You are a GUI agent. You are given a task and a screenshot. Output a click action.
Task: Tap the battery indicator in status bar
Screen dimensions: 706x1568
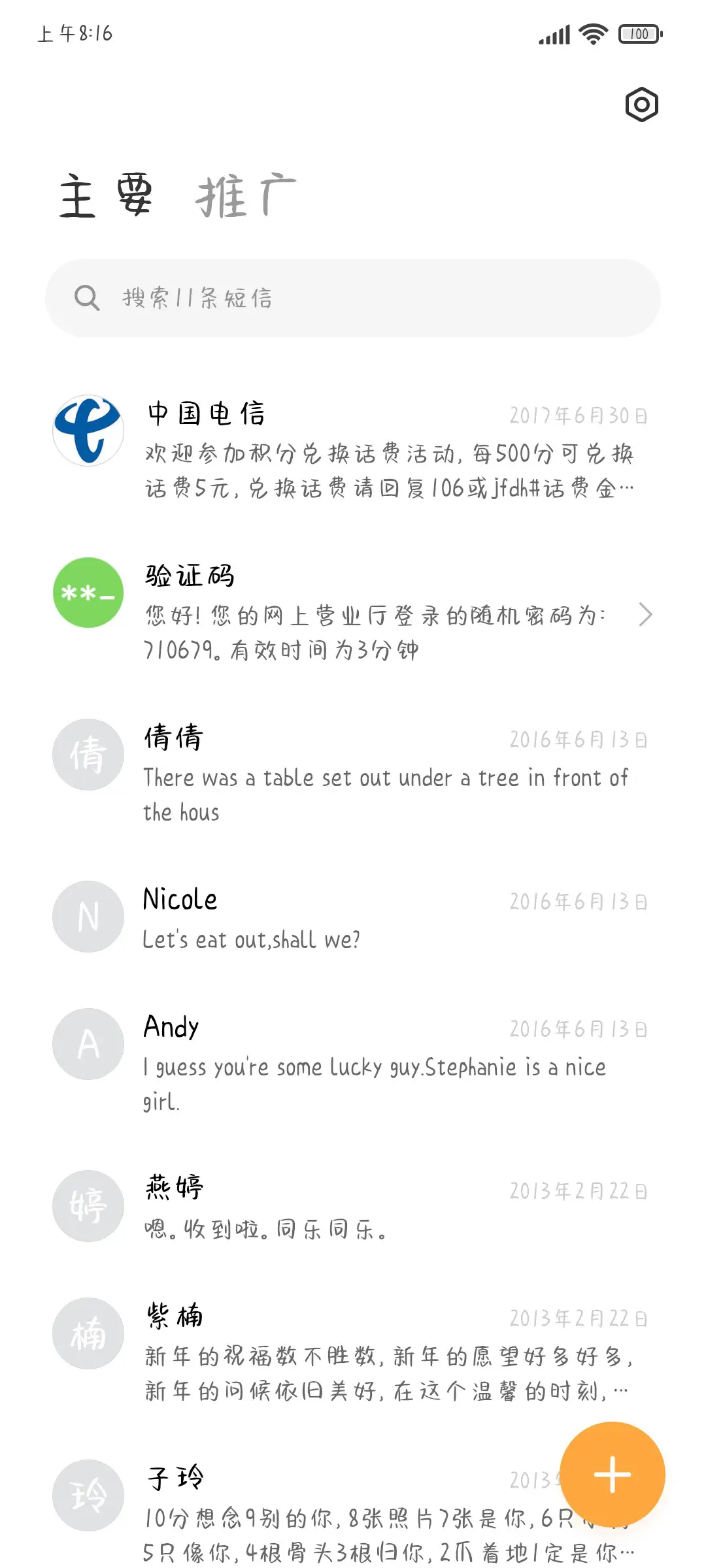point(637,34)
